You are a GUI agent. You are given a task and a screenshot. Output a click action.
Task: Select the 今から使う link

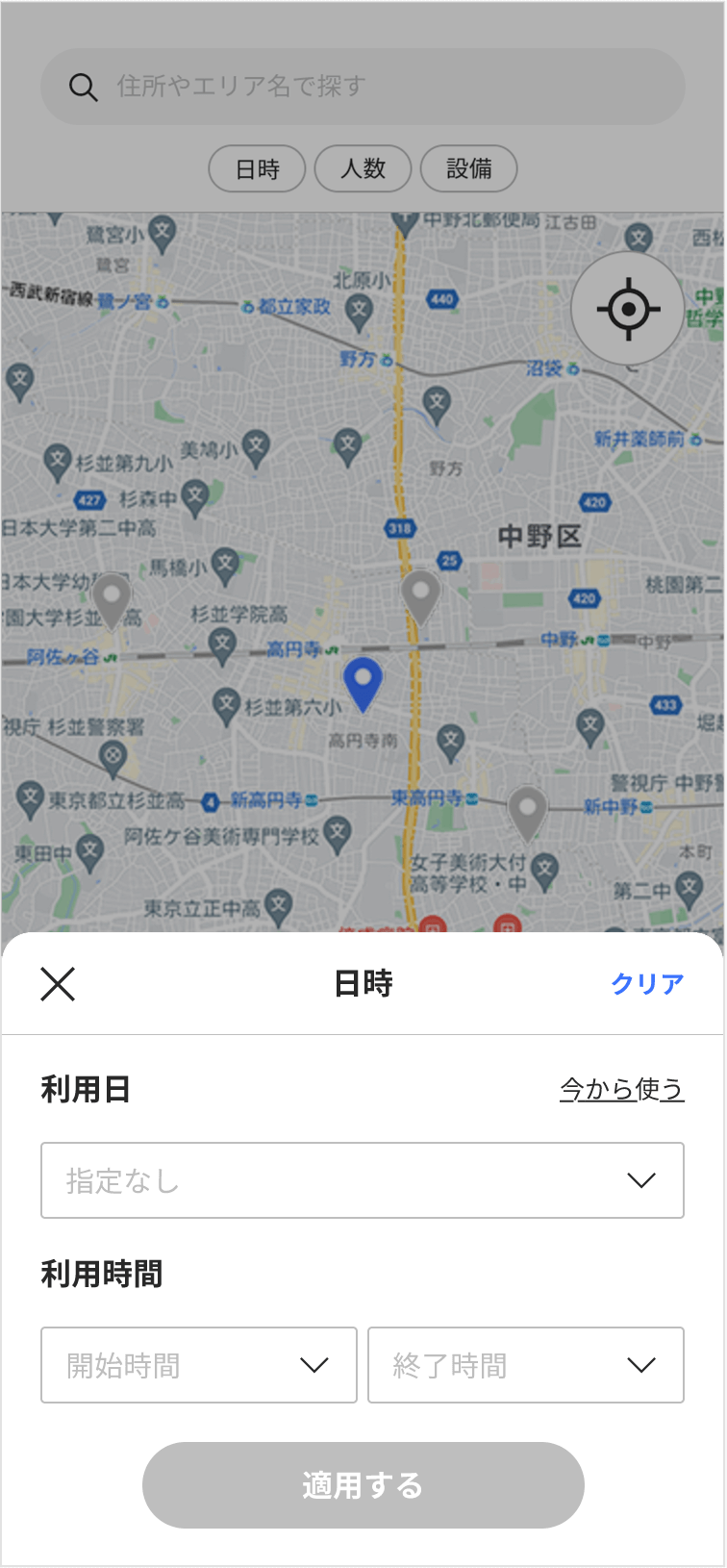tap(621, 1089)
